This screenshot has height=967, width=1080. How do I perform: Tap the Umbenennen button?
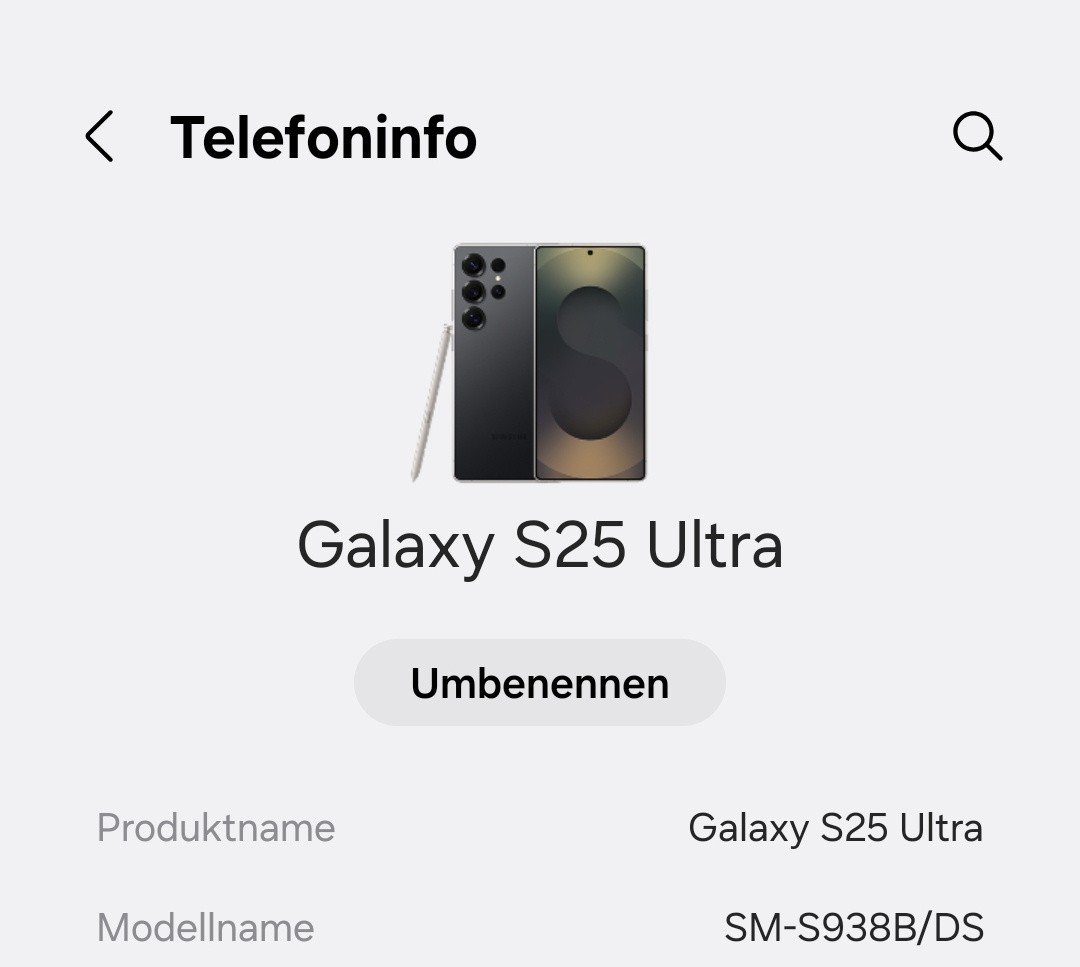pos(540,683)
